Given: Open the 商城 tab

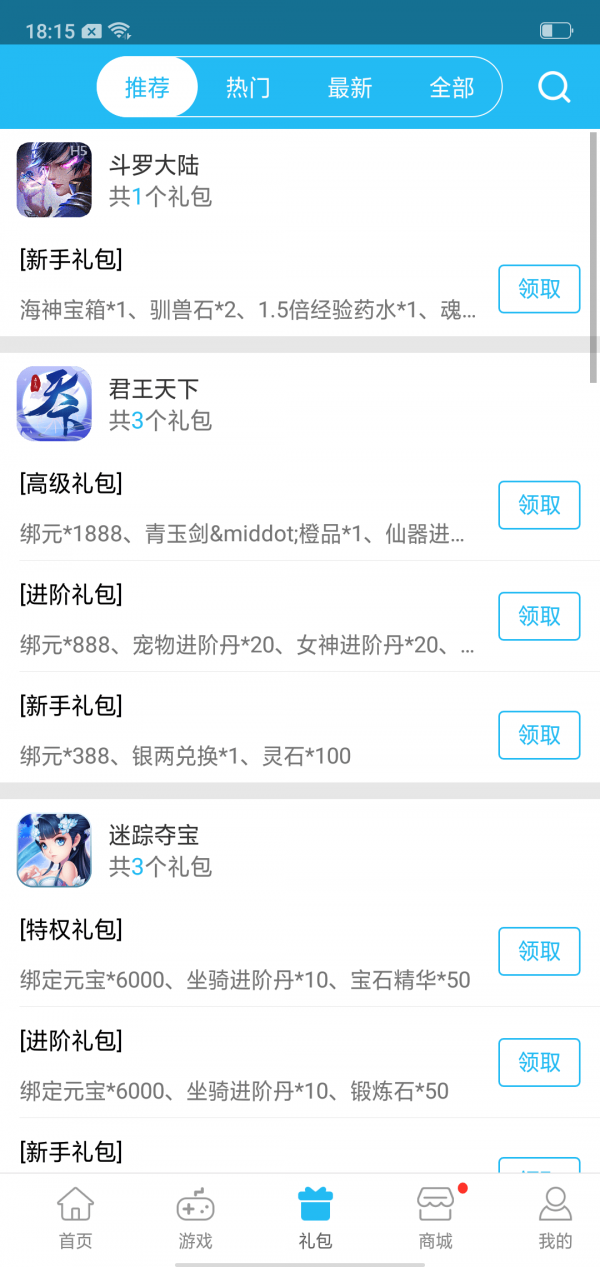Looking at the screenshot, I should click(436, 1218).
